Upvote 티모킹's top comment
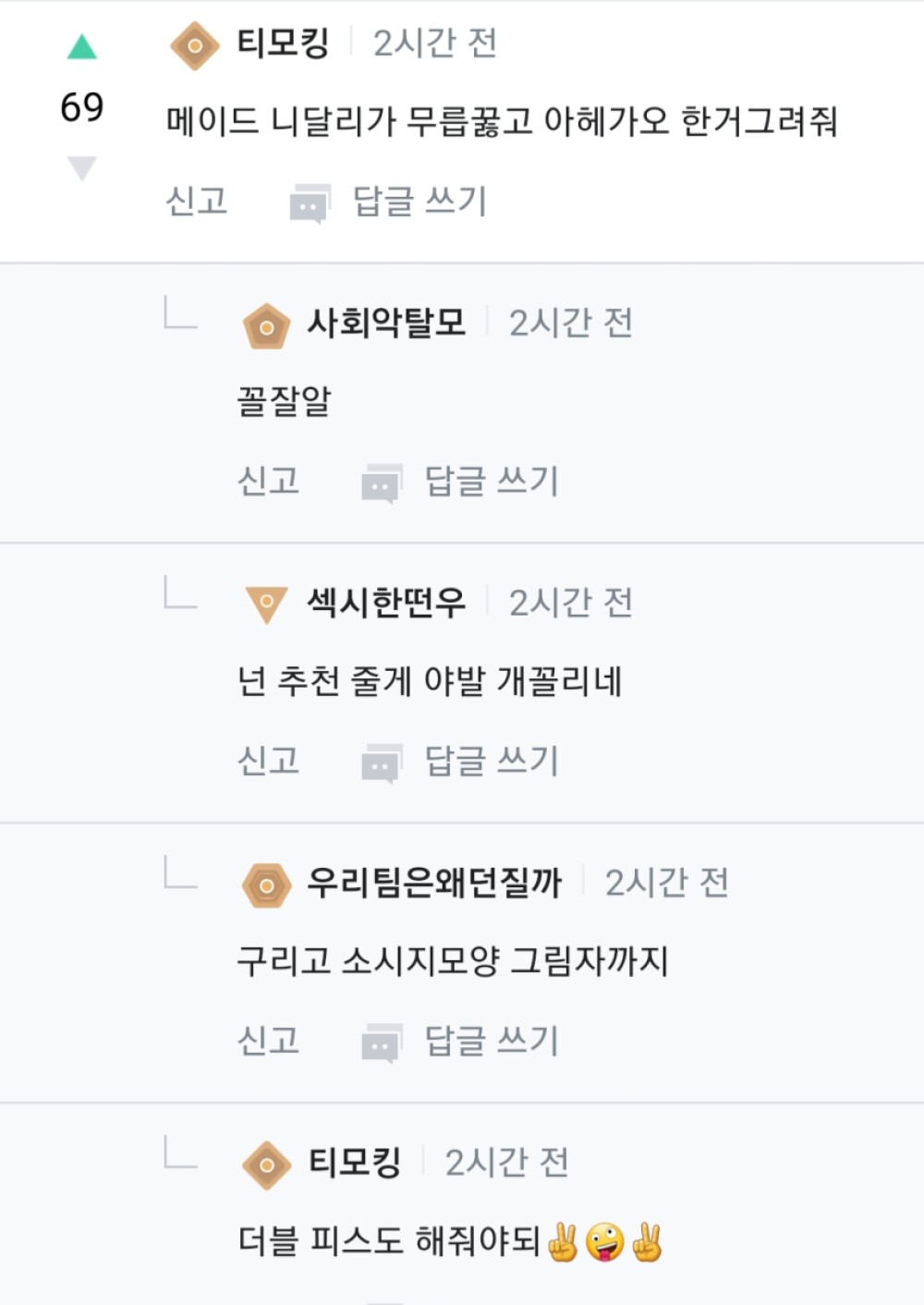This screenshot has height=1305, width=924. tap(82, 47)
